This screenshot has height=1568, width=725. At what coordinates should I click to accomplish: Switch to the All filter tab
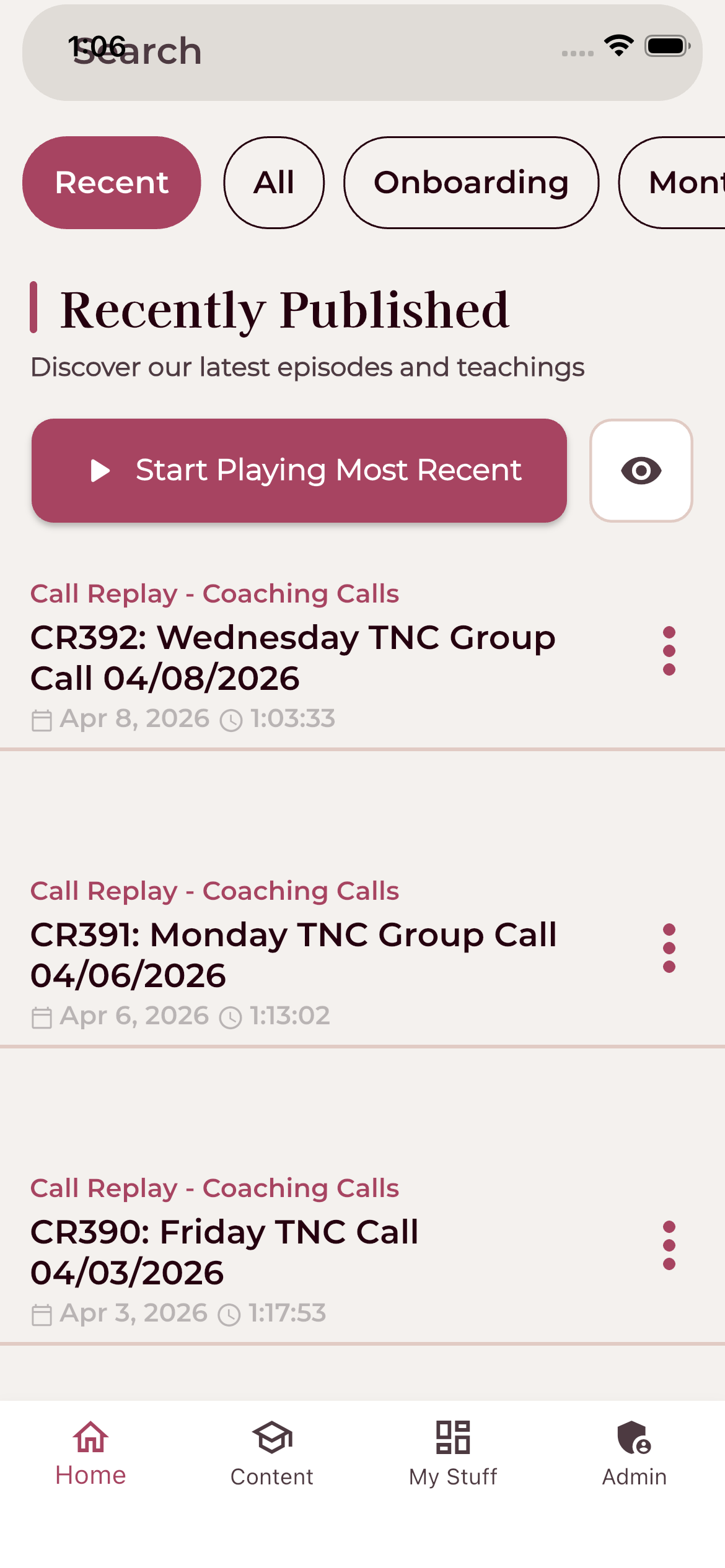[x=274, y=182]
